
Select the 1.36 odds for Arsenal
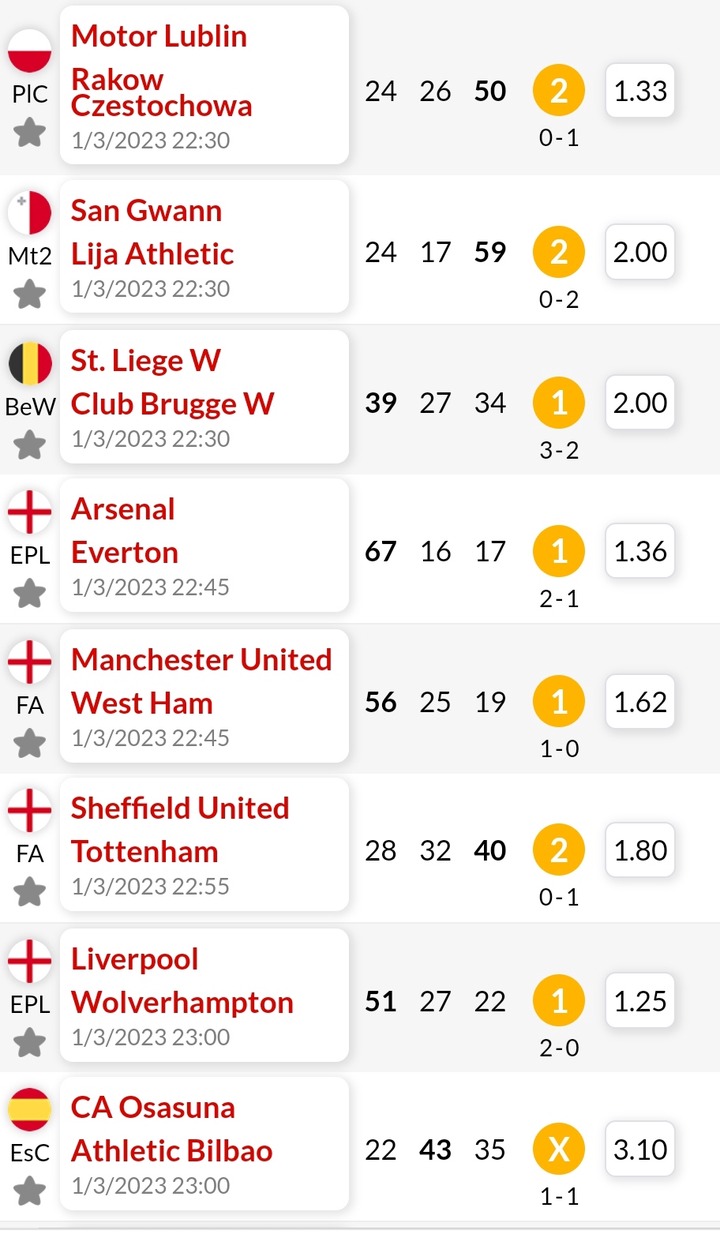(x=640, y=551)
